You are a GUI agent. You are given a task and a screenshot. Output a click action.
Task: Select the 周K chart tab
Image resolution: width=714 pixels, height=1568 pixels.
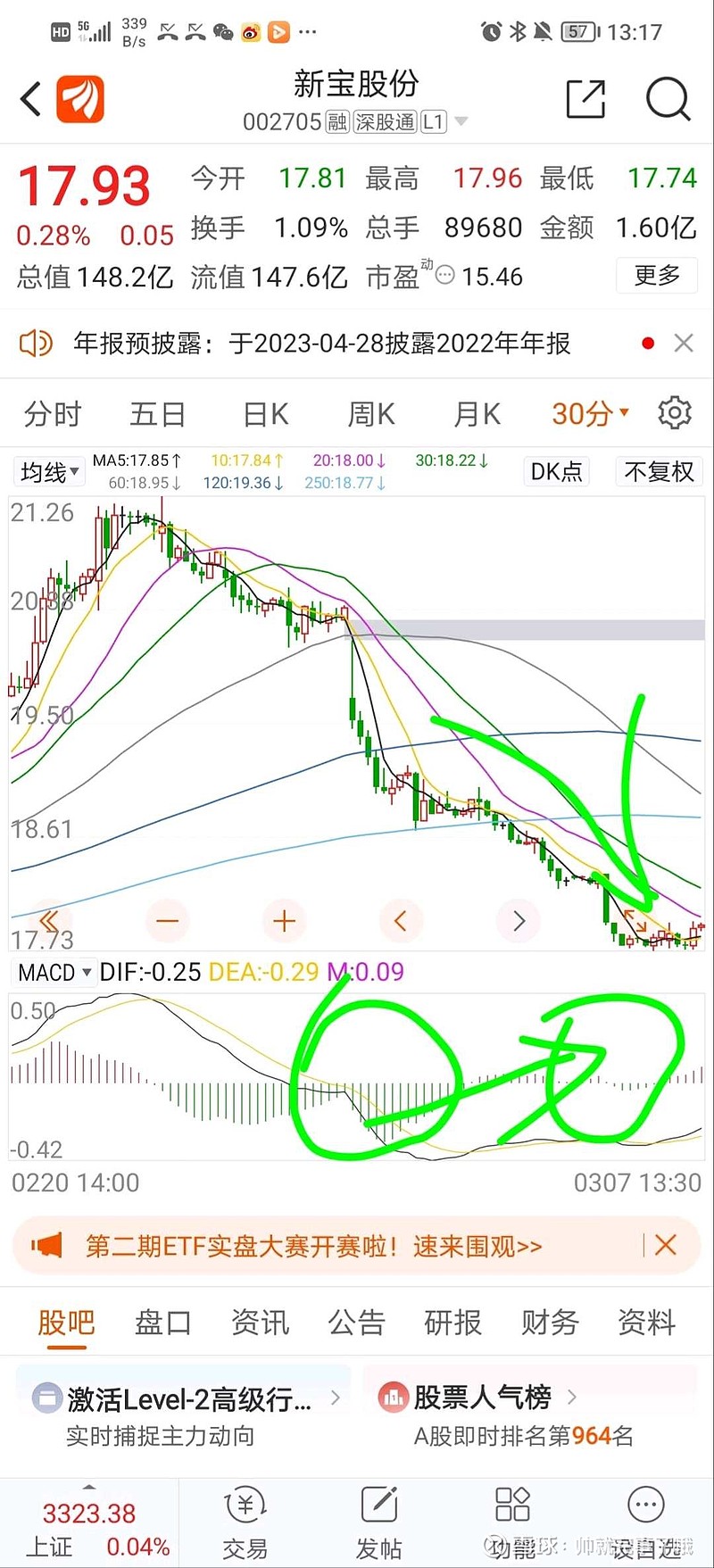[371, 414]
